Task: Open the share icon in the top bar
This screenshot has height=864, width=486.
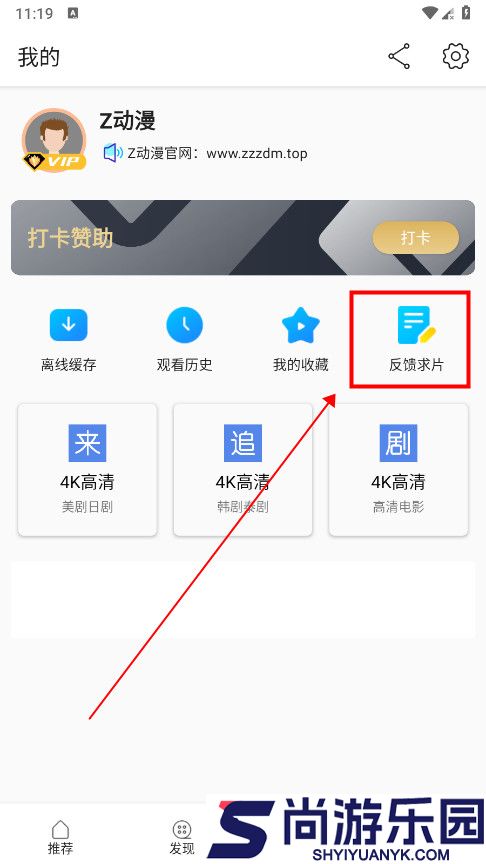Action: [x=399, y=57]
